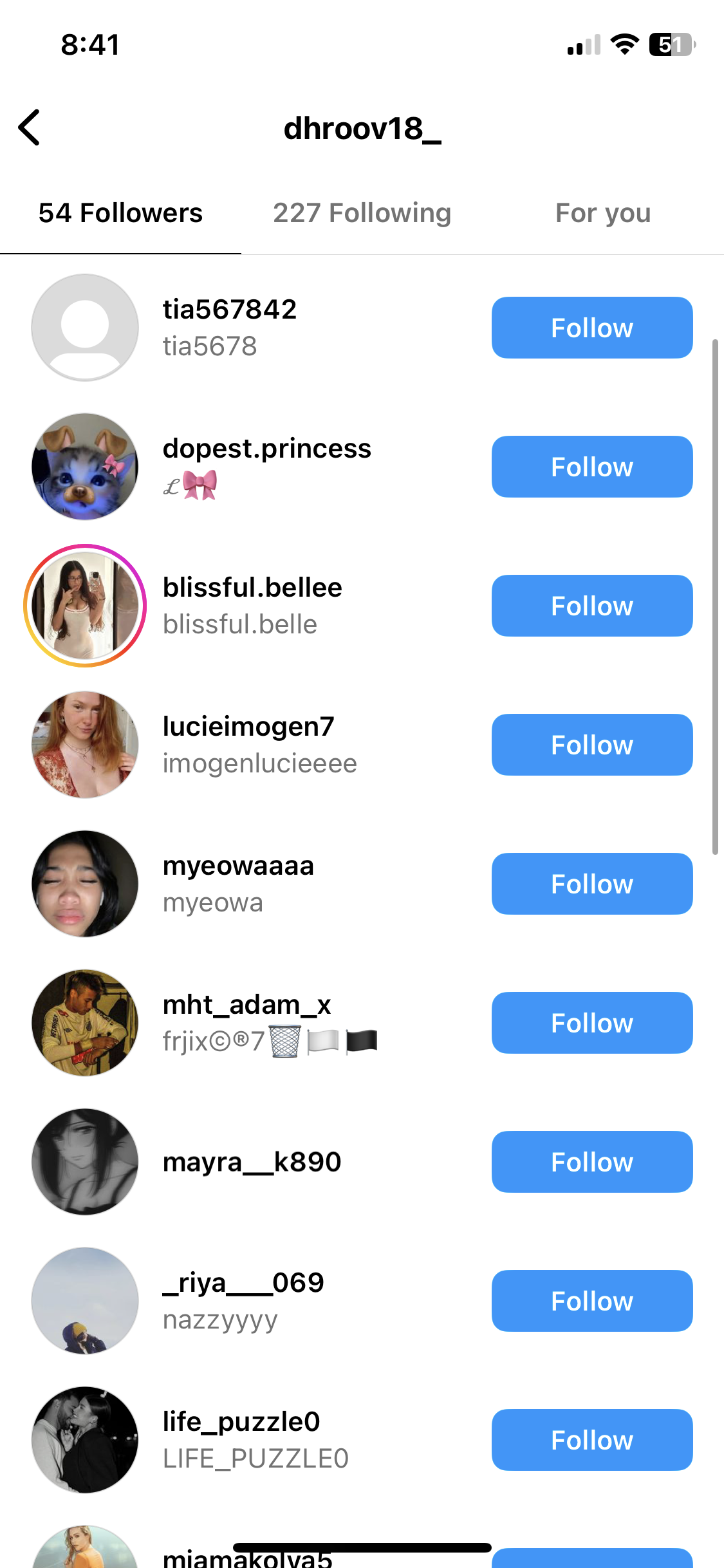Follow mht_adam_x
The height and width of the screenshot is (1568, 724).
pos(591,1023)
